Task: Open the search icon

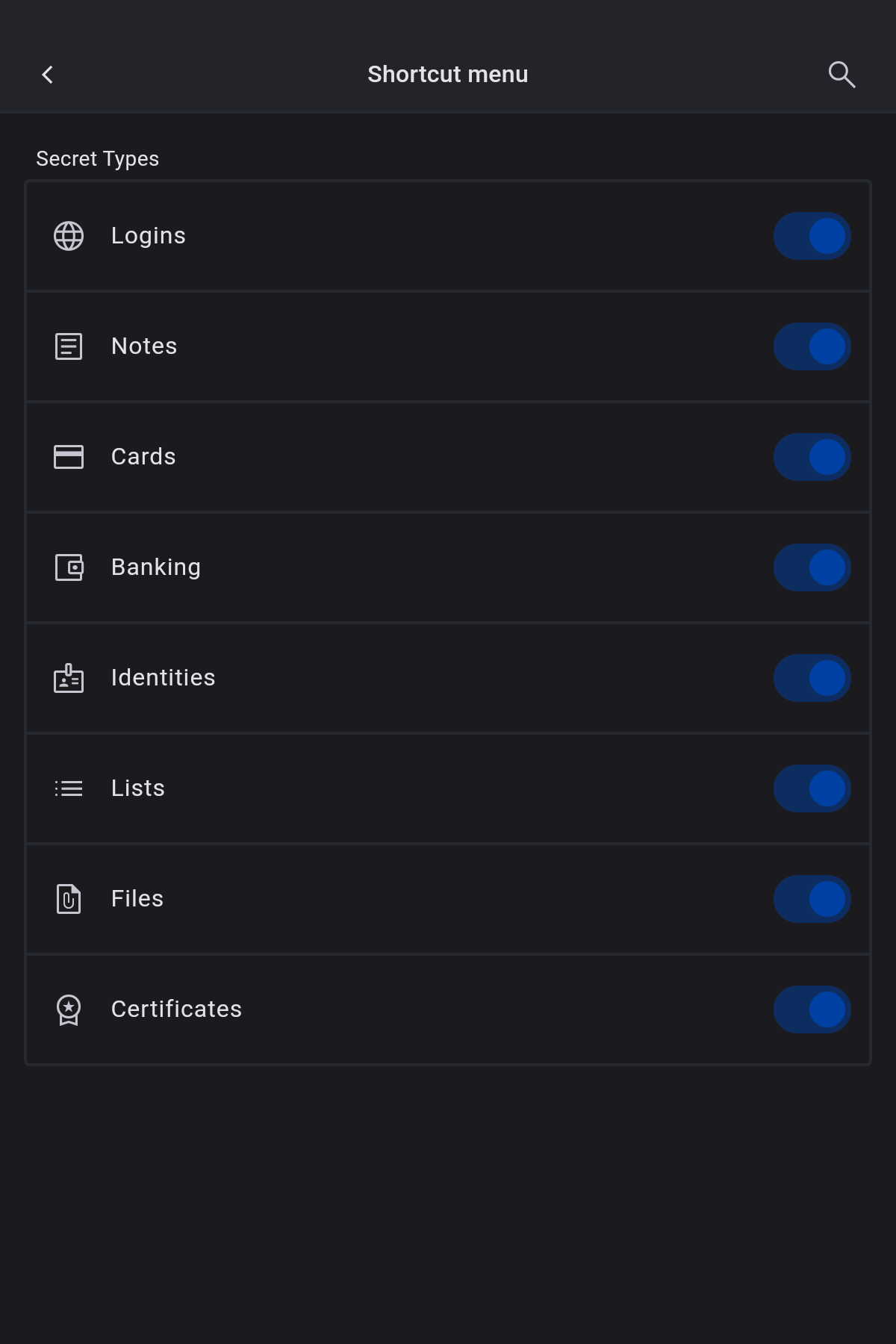Action: [841, 75]
